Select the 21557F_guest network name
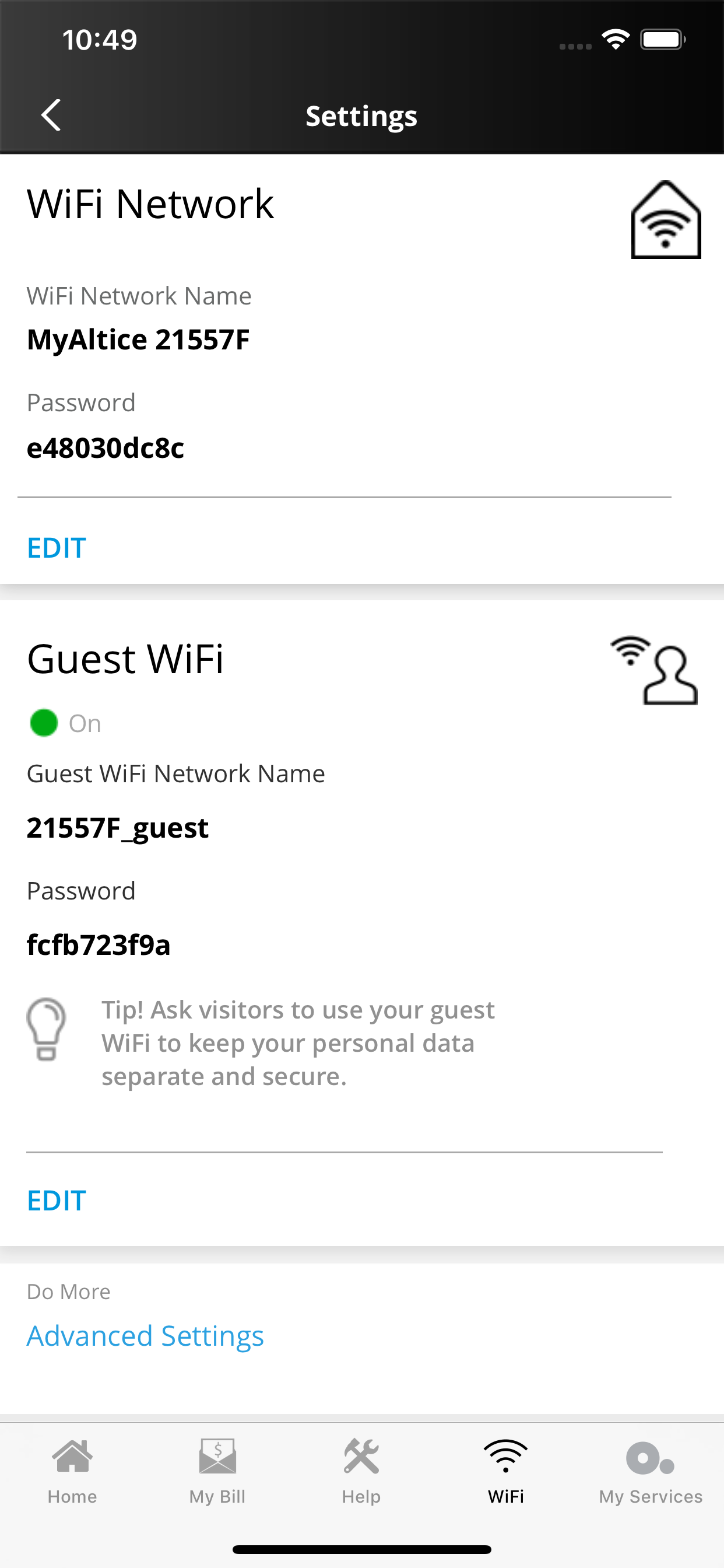Screen dimensions: 724x1568 118,827
